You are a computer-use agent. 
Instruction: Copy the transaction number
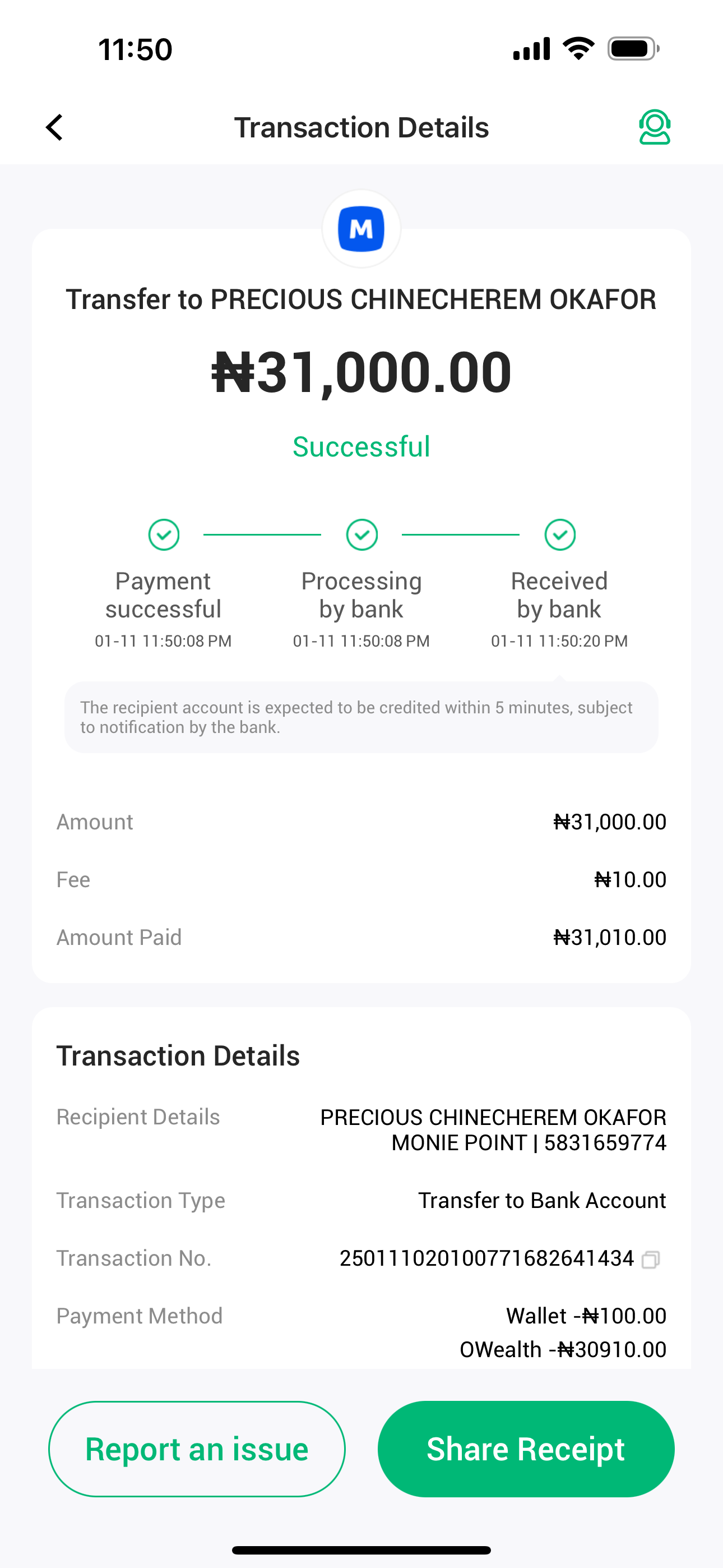[x=651, y=1259]
